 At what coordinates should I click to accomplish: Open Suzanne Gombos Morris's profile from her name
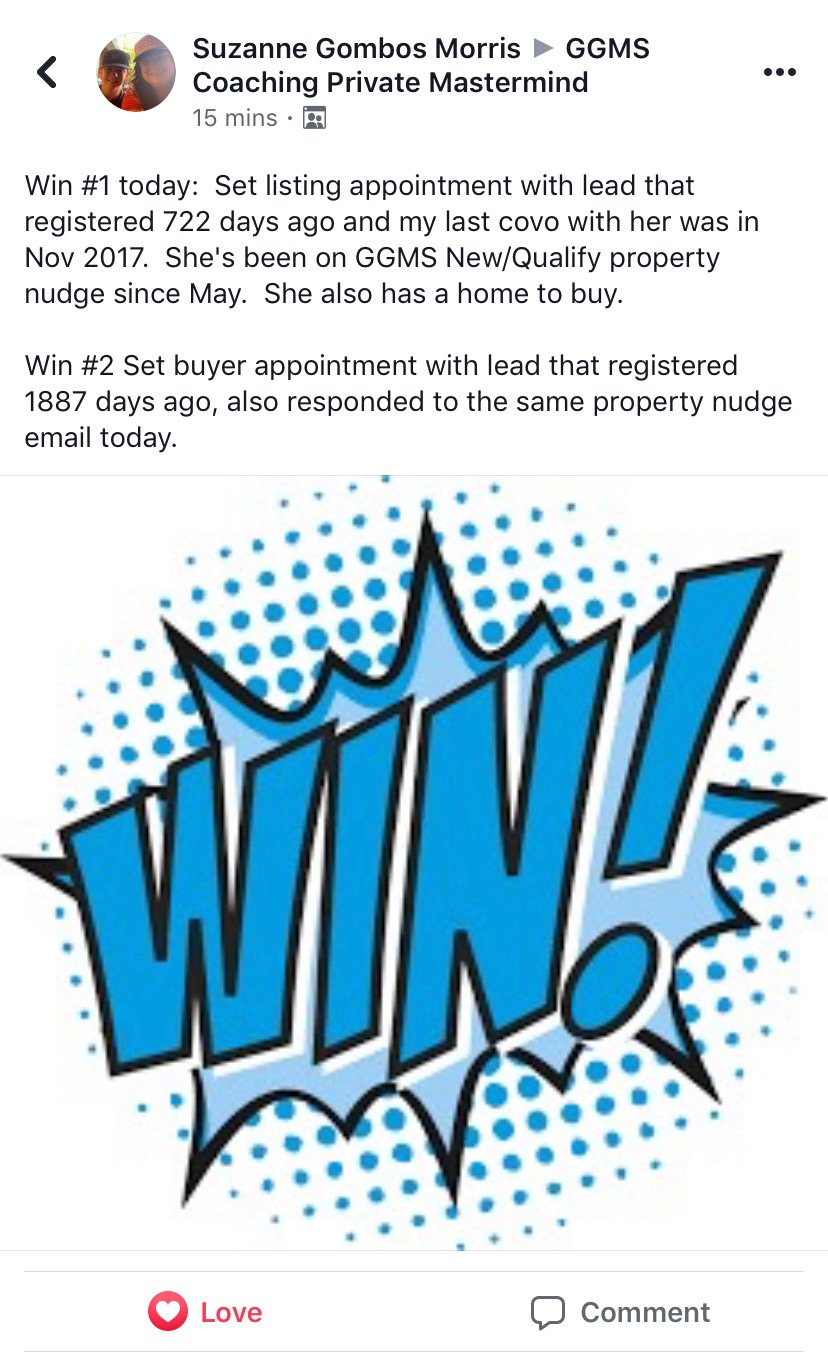click(x=356, y=48)
